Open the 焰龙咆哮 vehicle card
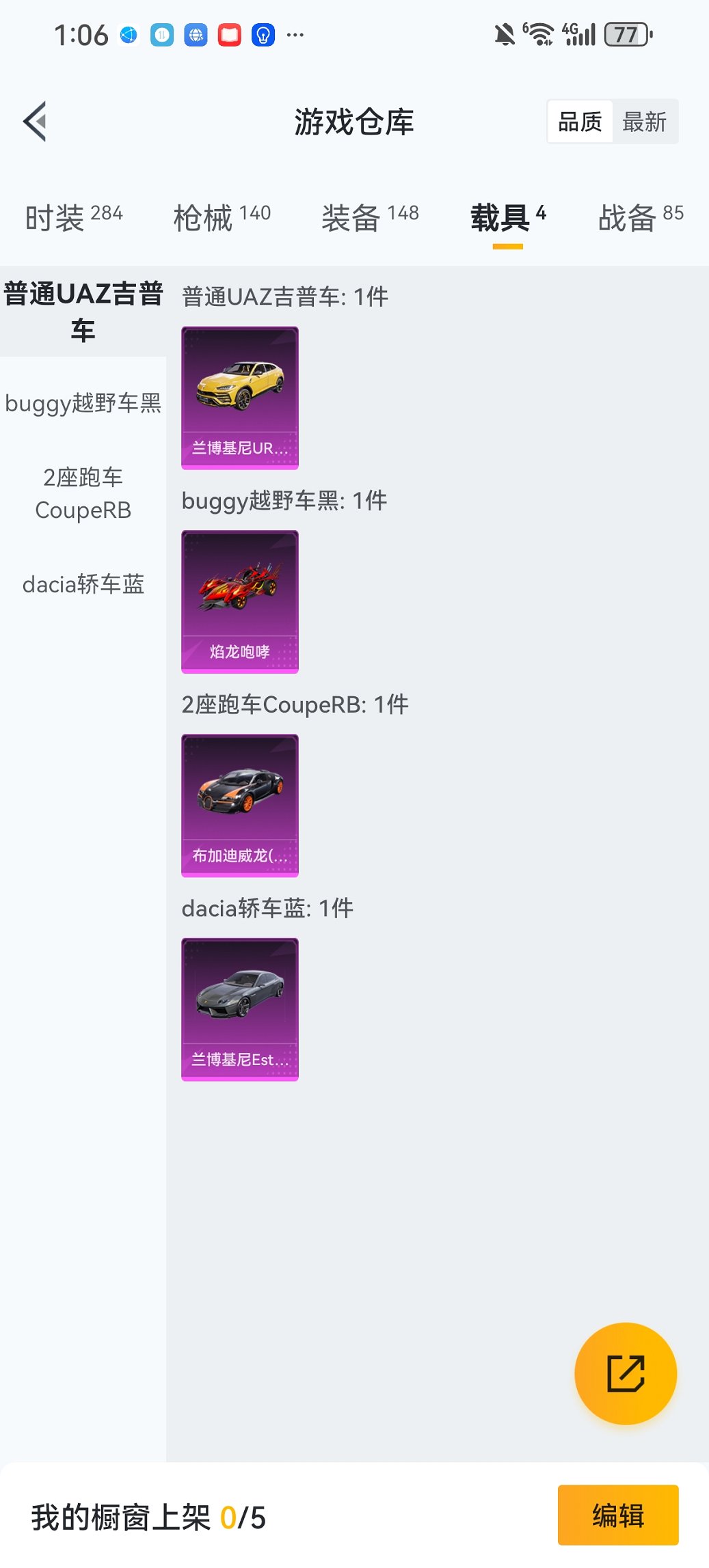Viewport: 709px width, 1568px height. pos(240,601)
